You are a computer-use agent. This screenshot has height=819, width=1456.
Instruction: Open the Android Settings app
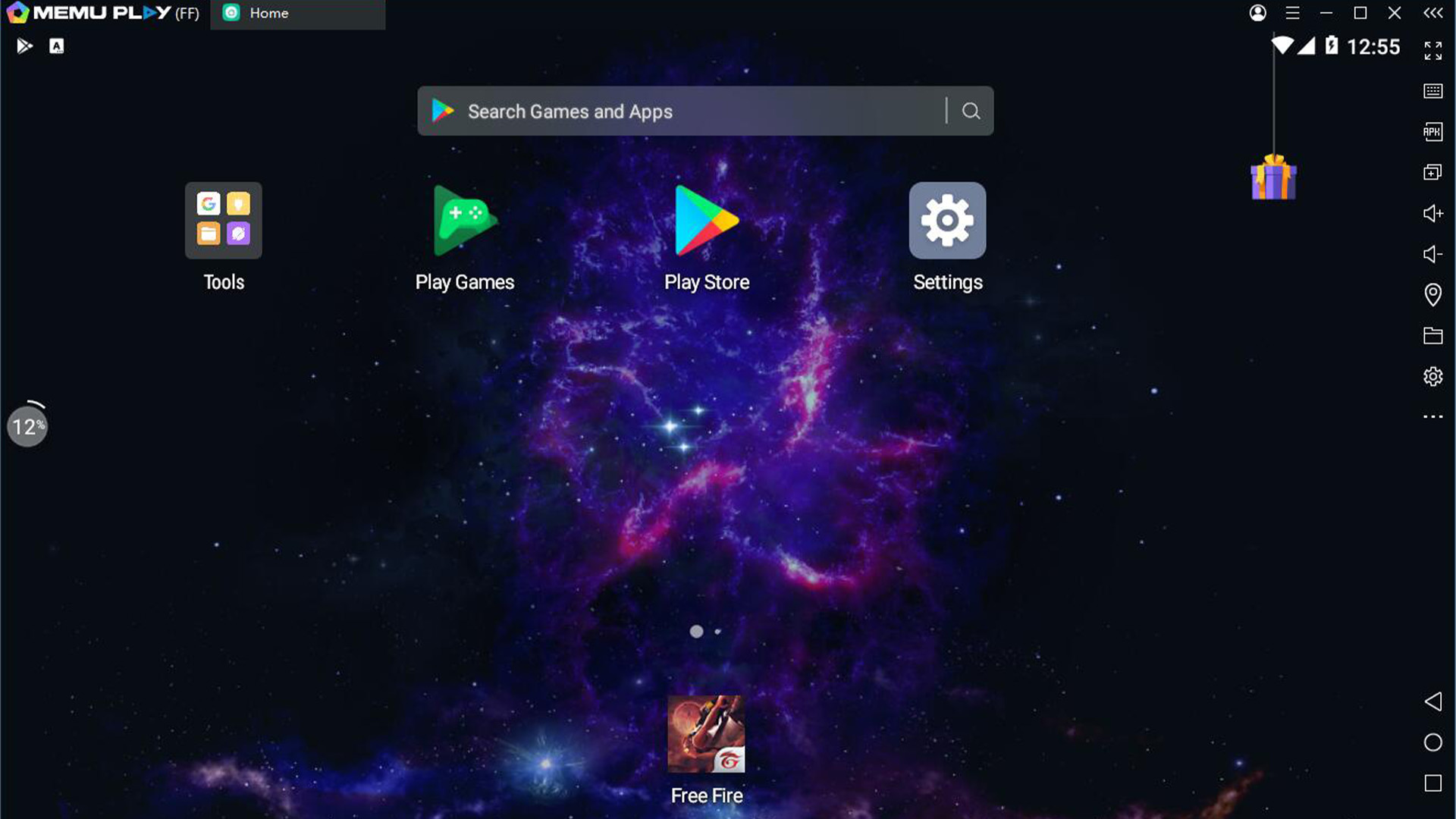click(x=947, y=221)
